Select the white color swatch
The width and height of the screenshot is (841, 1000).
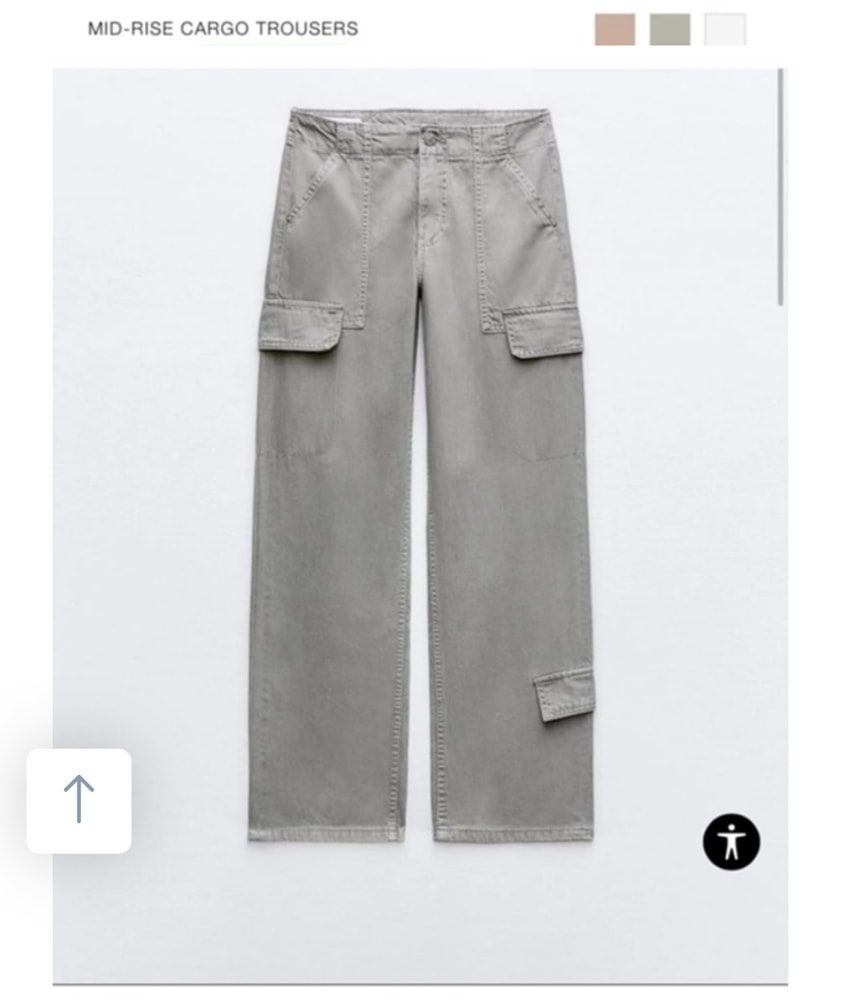(725, 29)
